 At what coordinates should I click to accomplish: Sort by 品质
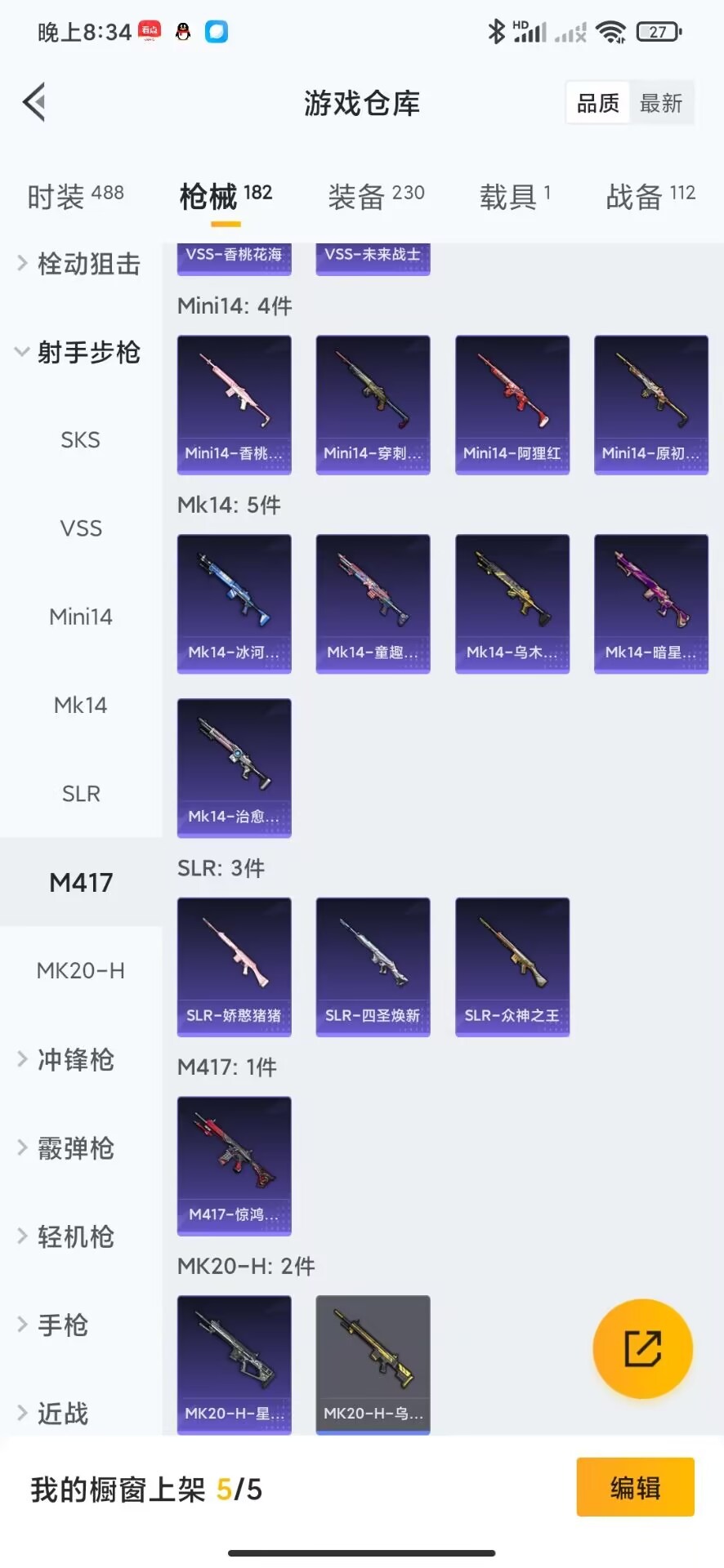pos(598,103)
